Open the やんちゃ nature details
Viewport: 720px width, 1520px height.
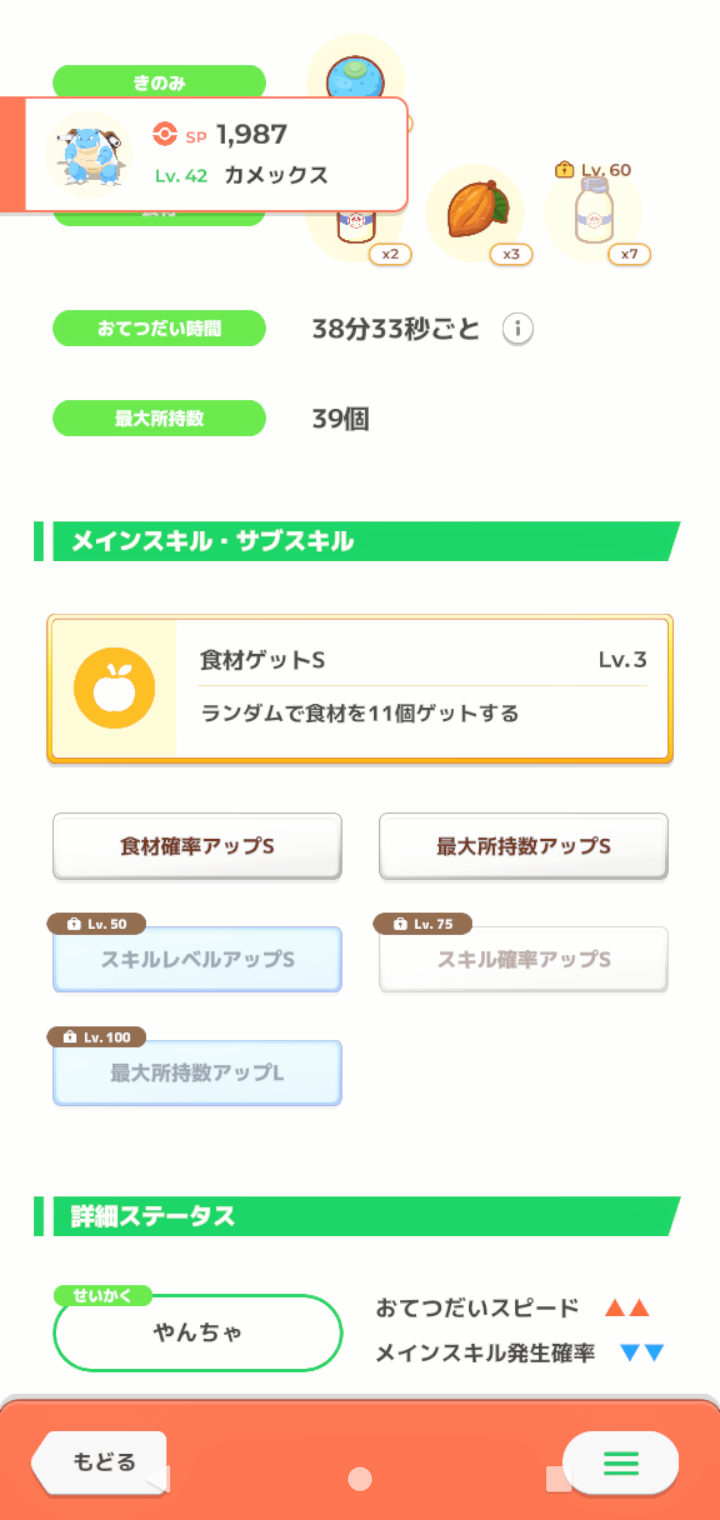coord(197,1332)
